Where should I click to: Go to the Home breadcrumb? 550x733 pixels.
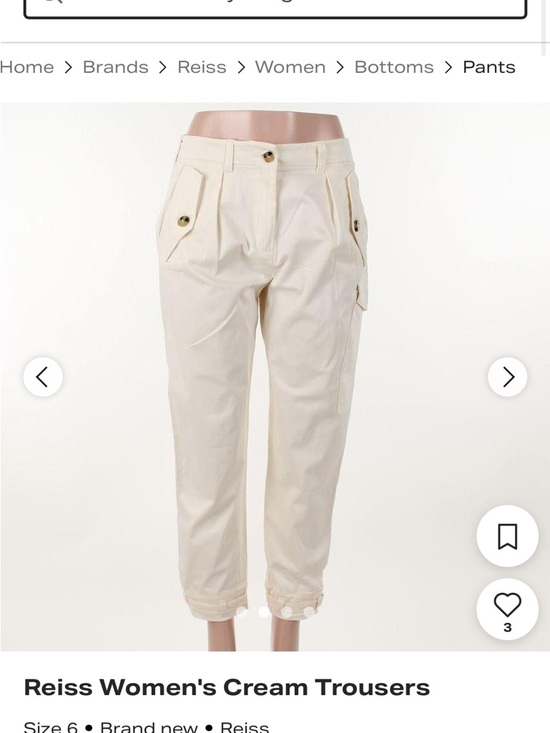(27, 67)
